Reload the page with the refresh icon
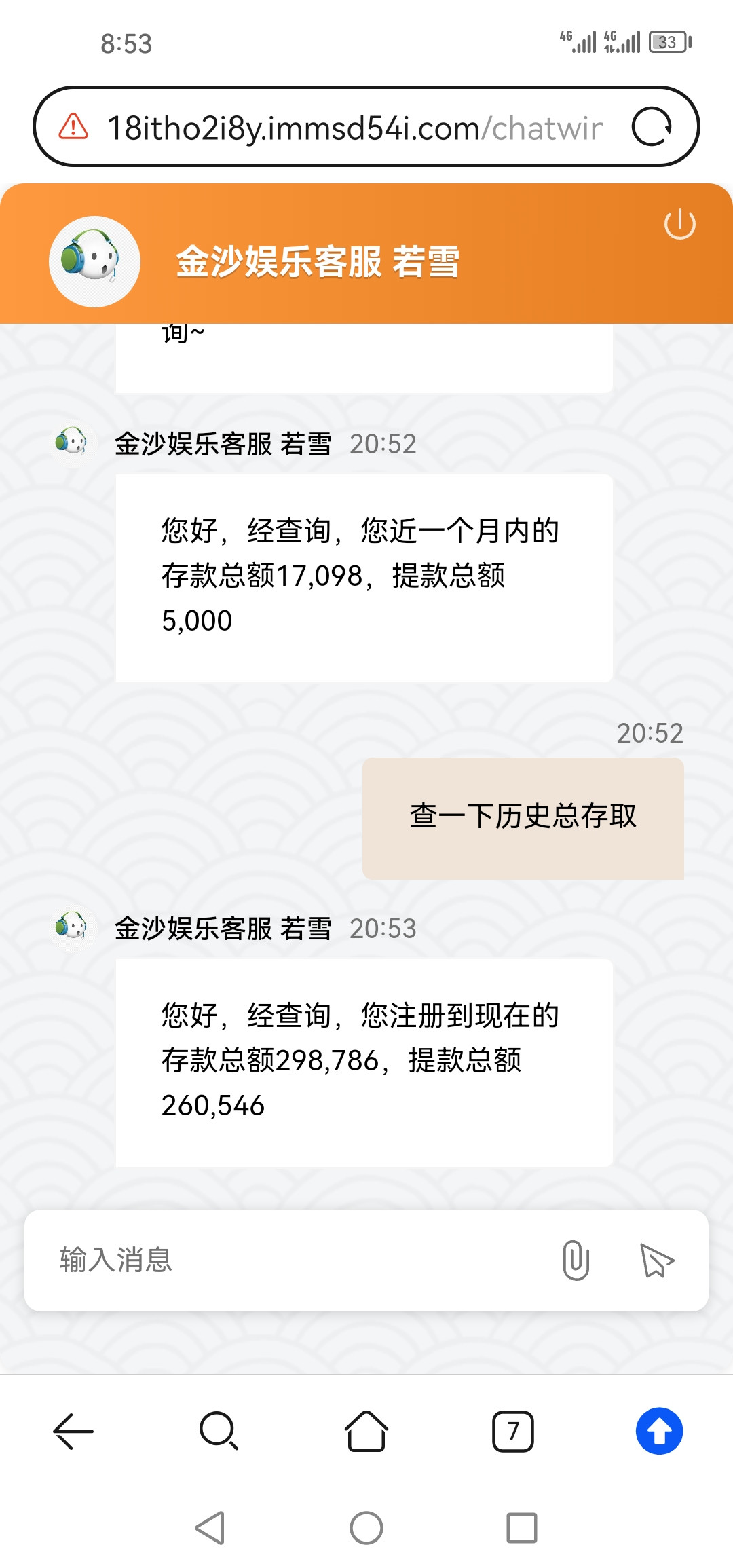The width and height of the screenshot is (733, 1568). [652, 127]
